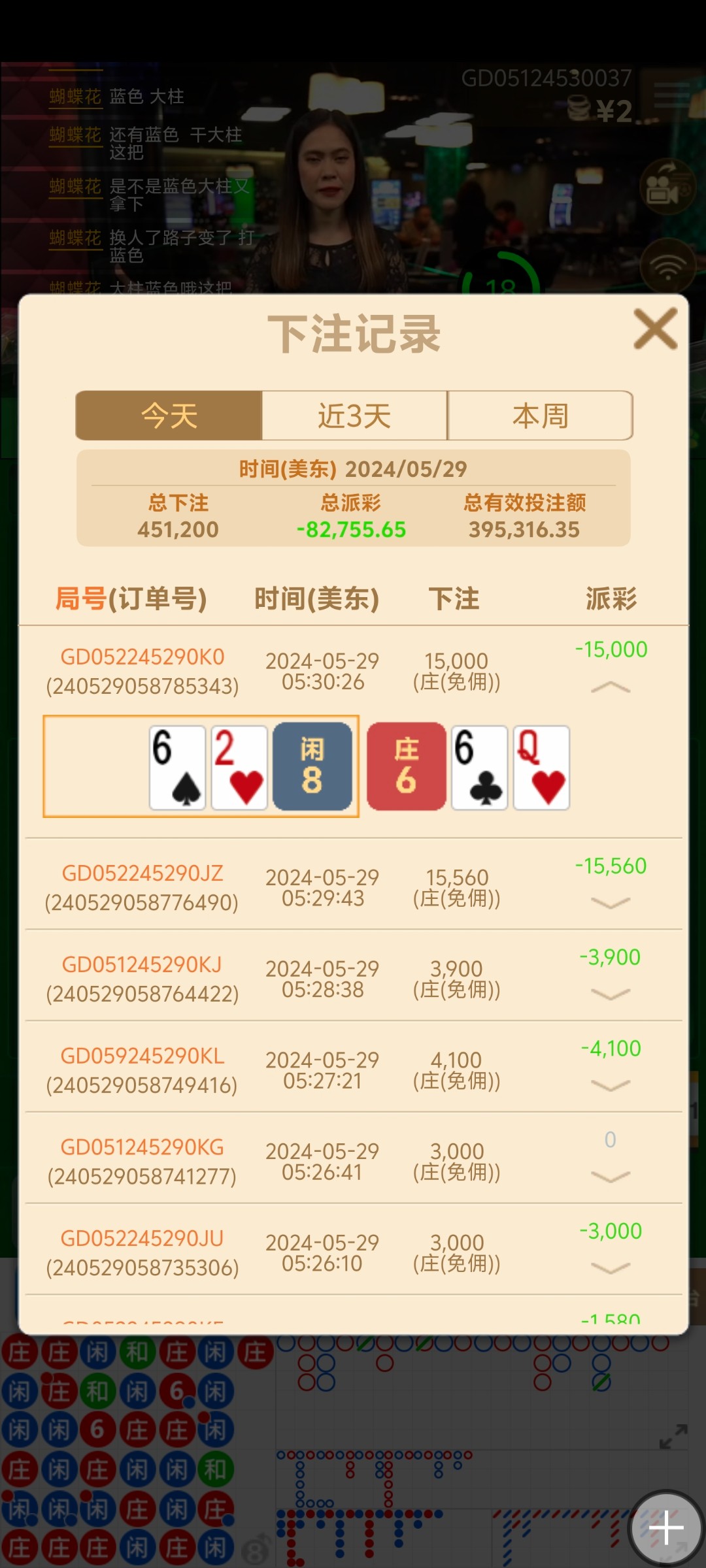Image resolution: width=706 pixels, height=1568 pixels.
Task: Switch to the 近3天 tab
Action: (x=354, y=416)
